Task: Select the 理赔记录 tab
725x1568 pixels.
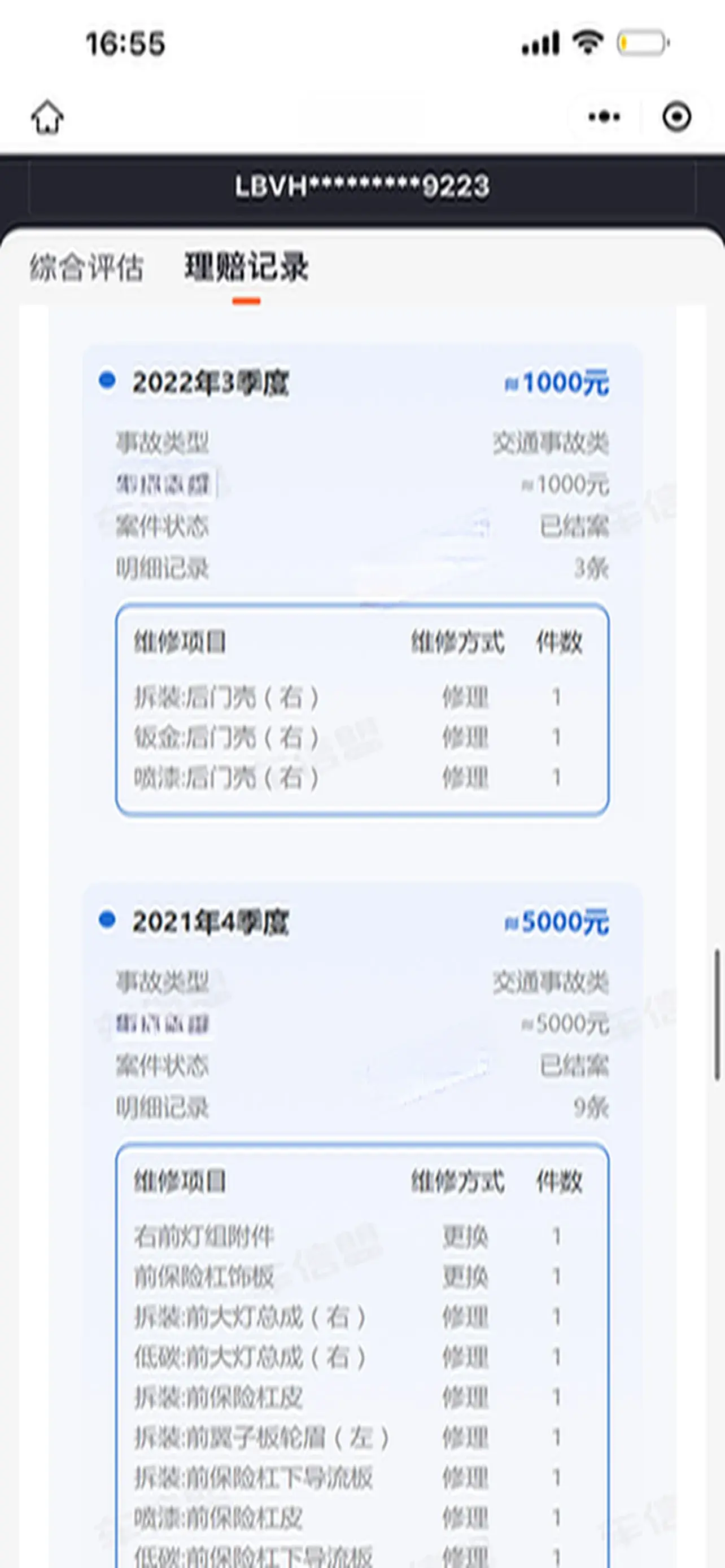Action: click(246, 267)
